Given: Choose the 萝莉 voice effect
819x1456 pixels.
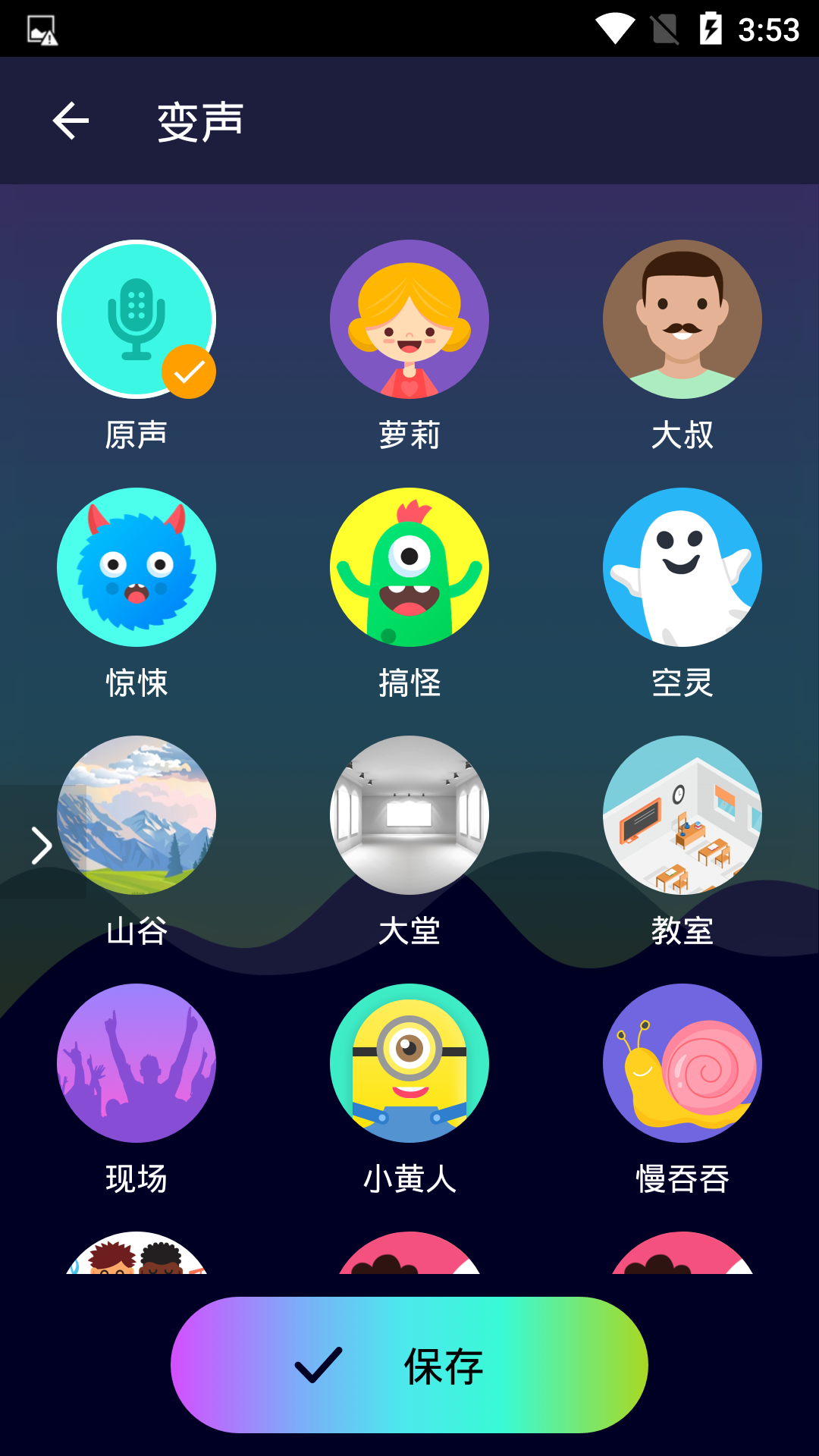Looking at the screenshot, I should tap(409, 319).
